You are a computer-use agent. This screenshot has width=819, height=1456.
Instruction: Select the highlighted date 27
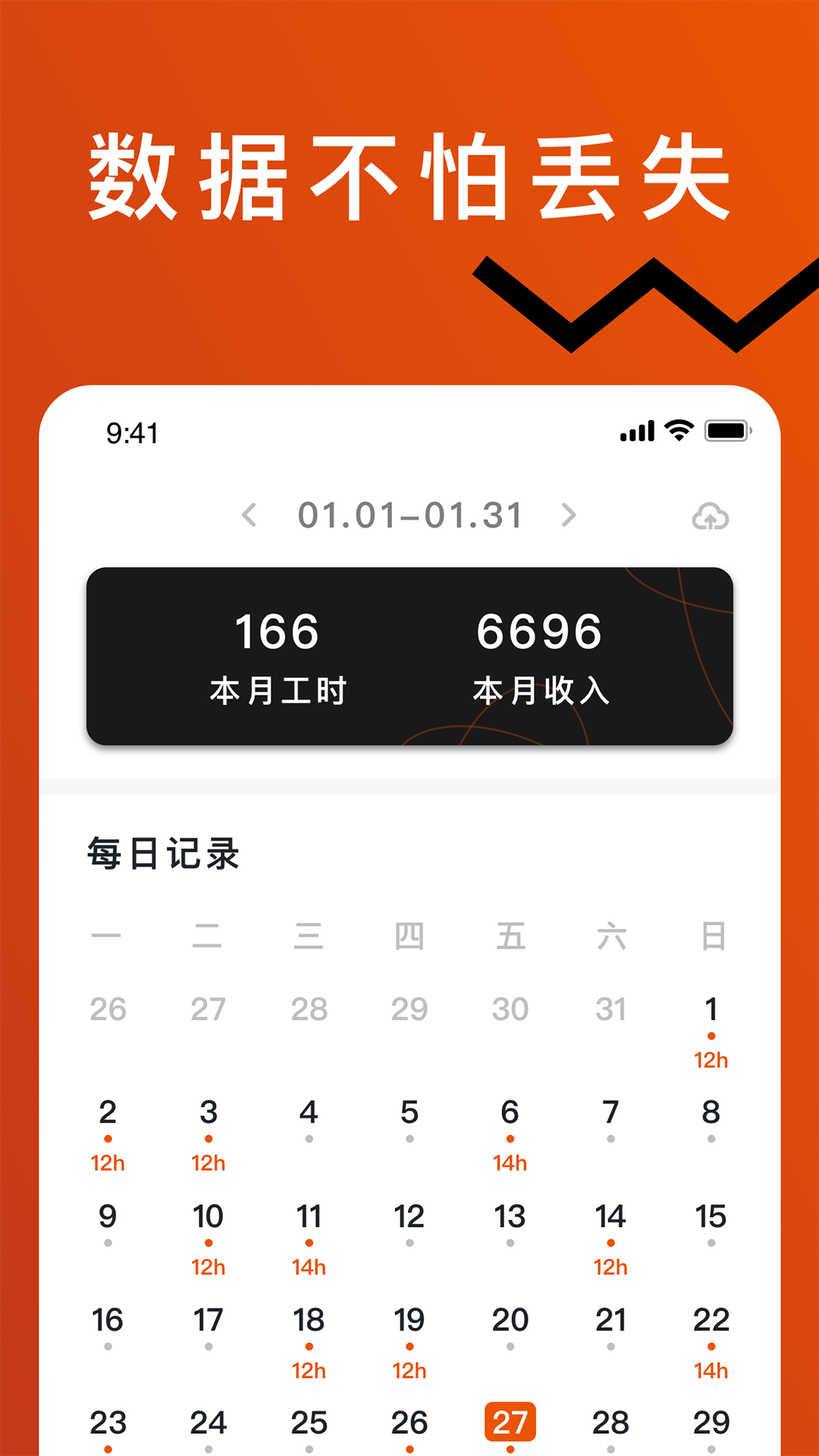tap(511, 1423)
